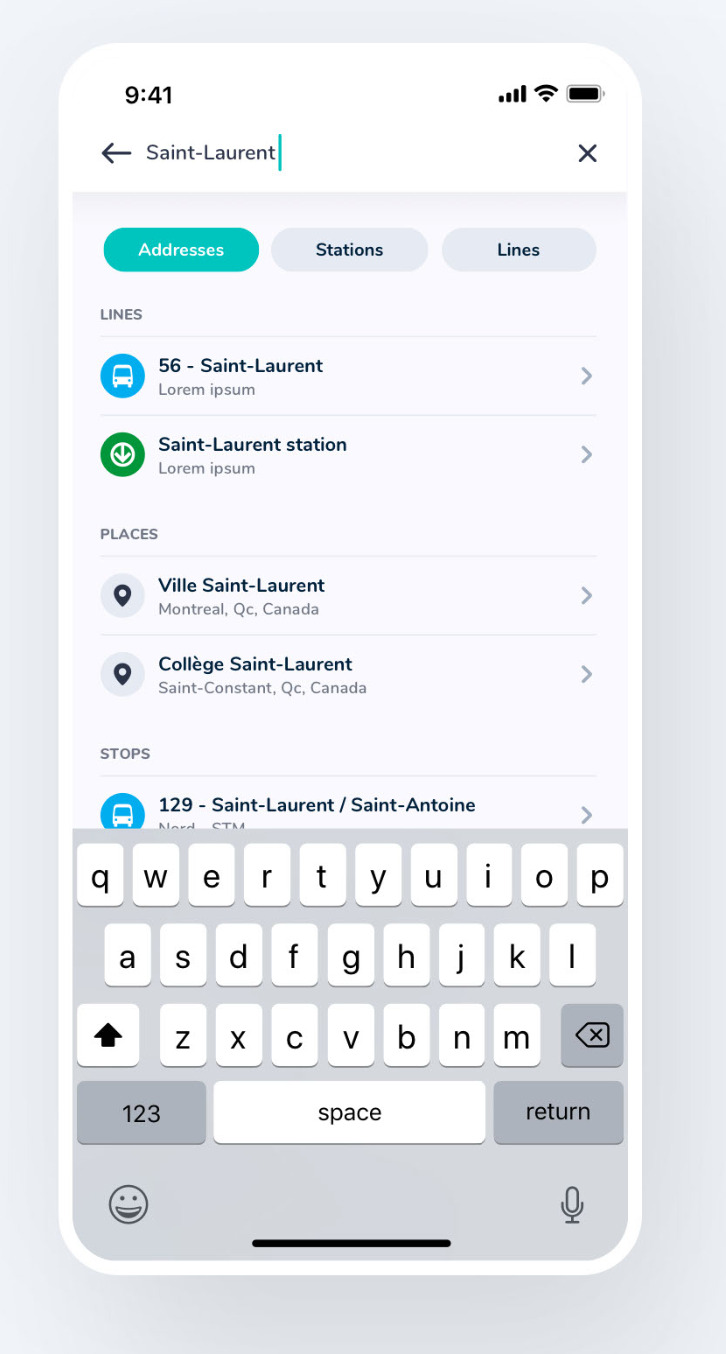Tap the return key
726x1354 pixels.
click(558, 1112)
